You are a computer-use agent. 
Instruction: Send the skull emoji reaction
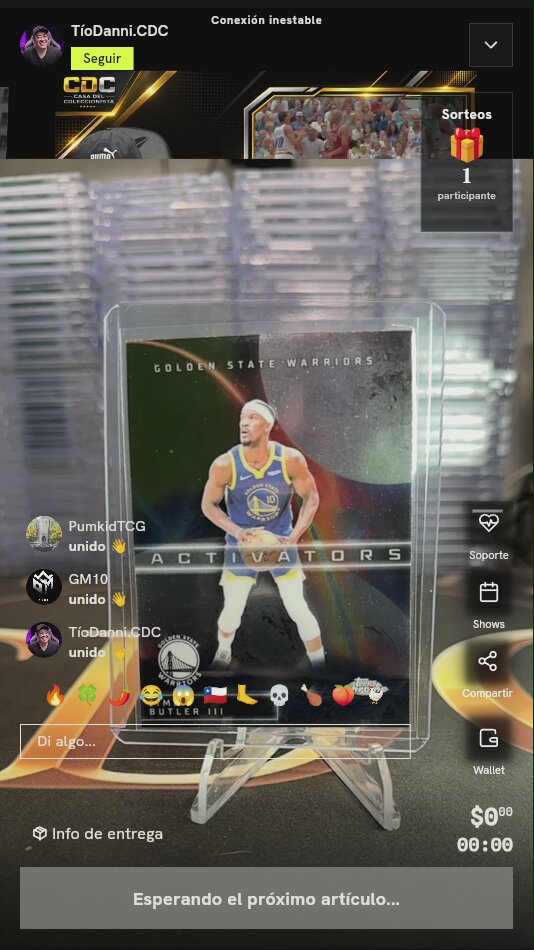tap(279, 695)
